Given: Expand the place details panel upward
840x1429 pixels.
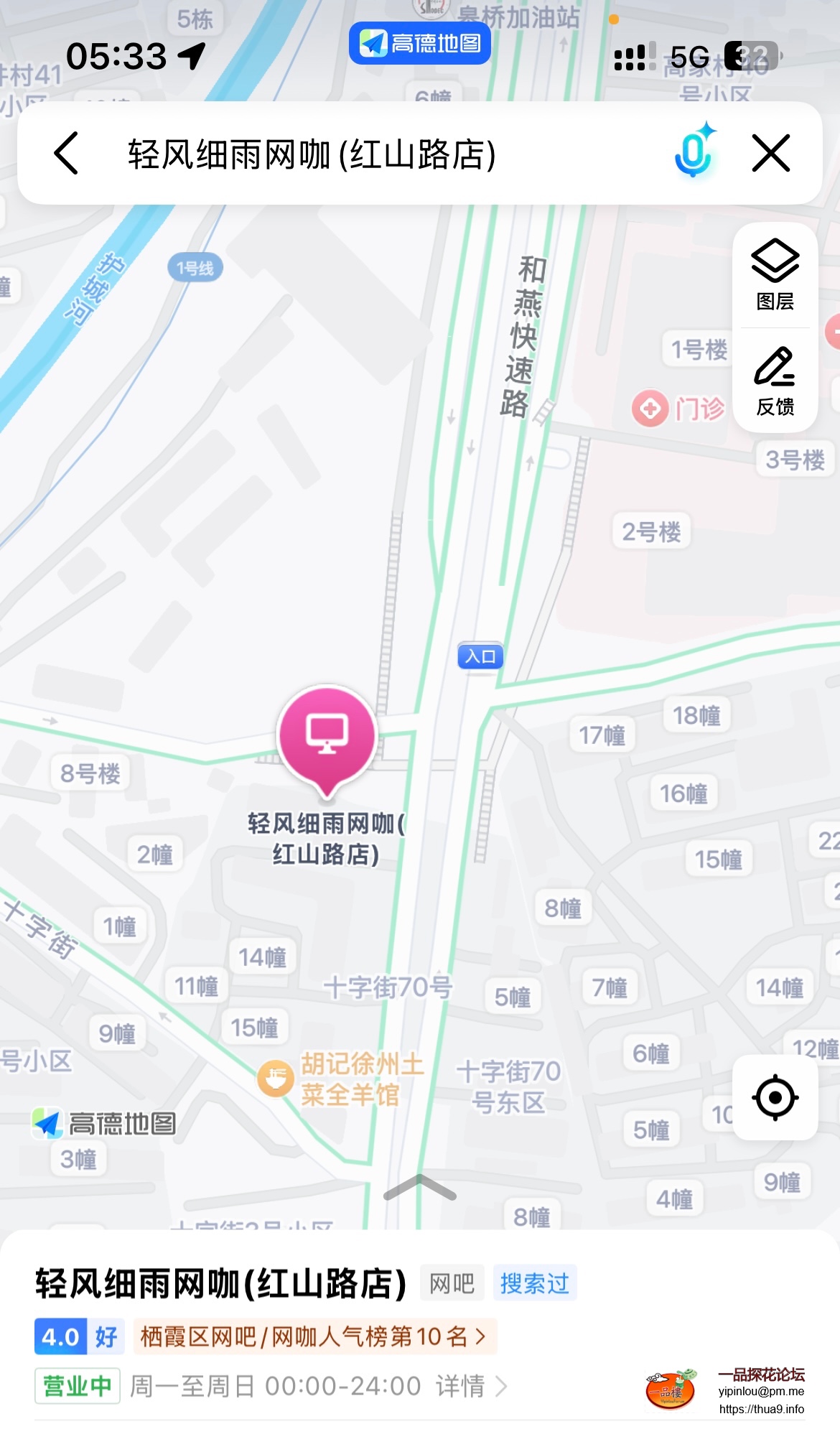Looking at the screenshot, I should (x=420, y=1188).
